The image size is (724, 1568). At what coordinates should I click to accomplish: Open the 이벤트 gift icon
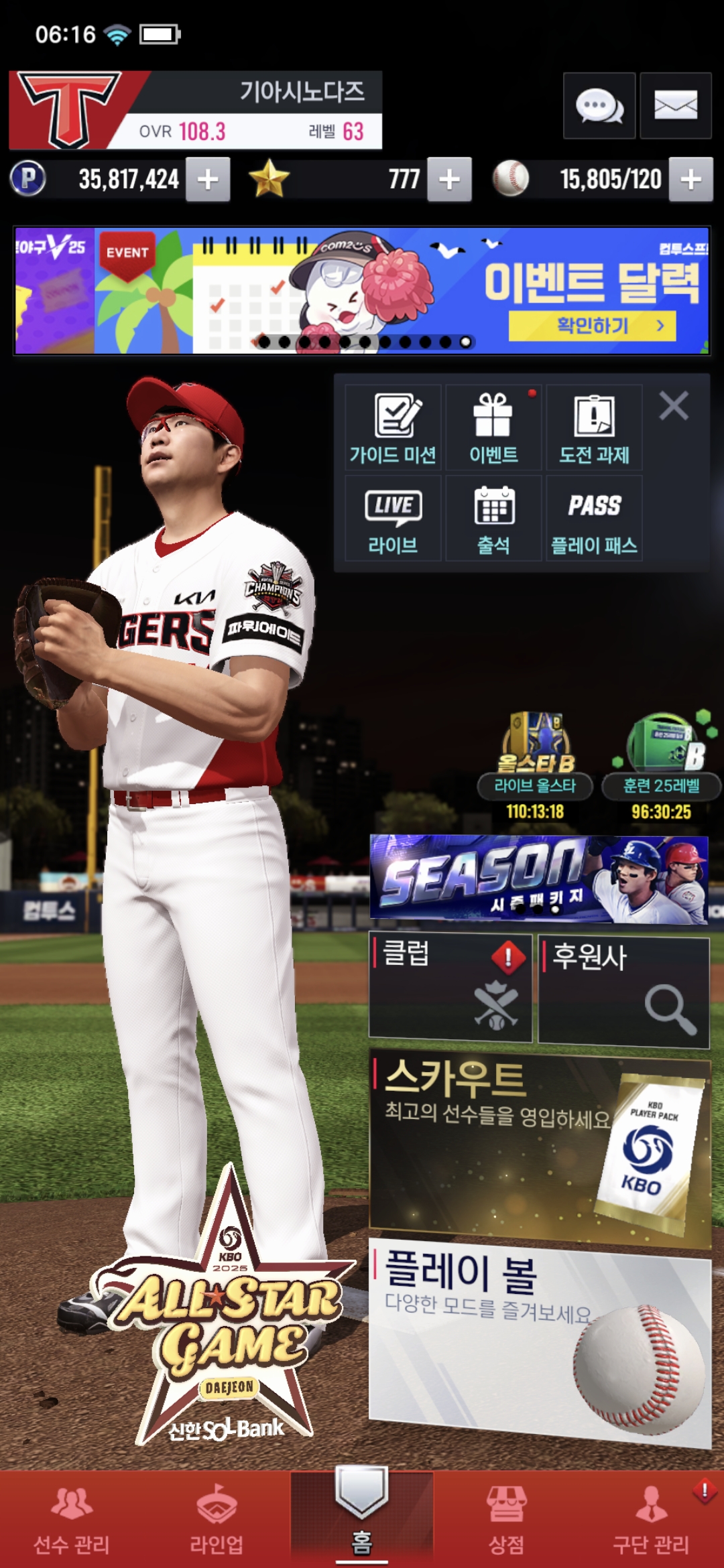[x=493, y=428]
